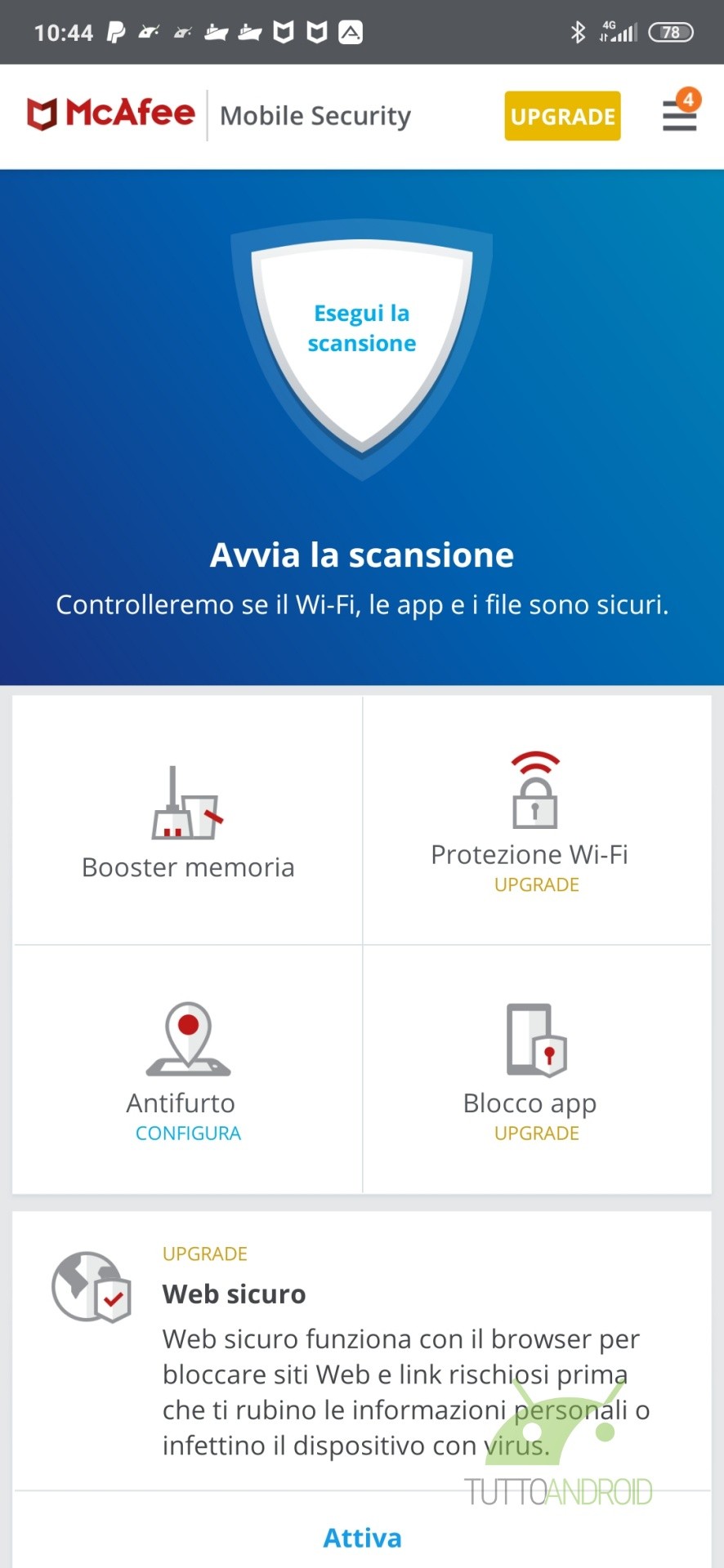Open Blocco app tile
Viewport: 724px width, 1568px height.
pyautogui.click(x=537, y=1069)
